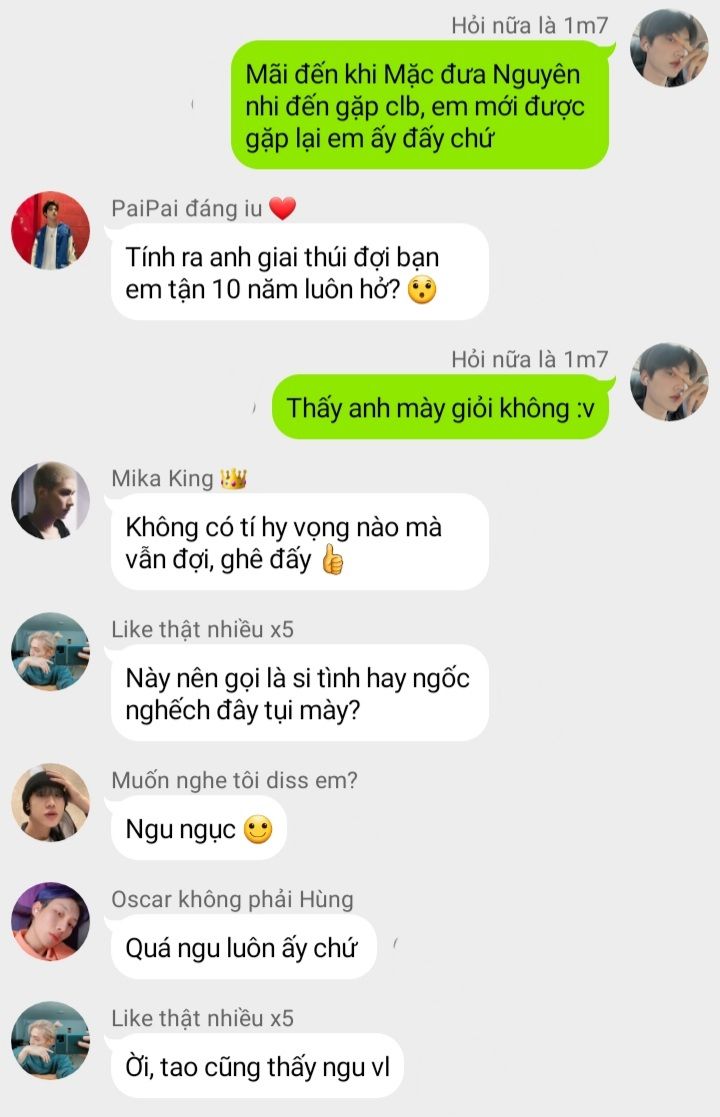Image resolution: width=720 pixels, height=1117 pixels.
Task: Open PaiPai đáng iu's profile picture
Action: [50, 230]
